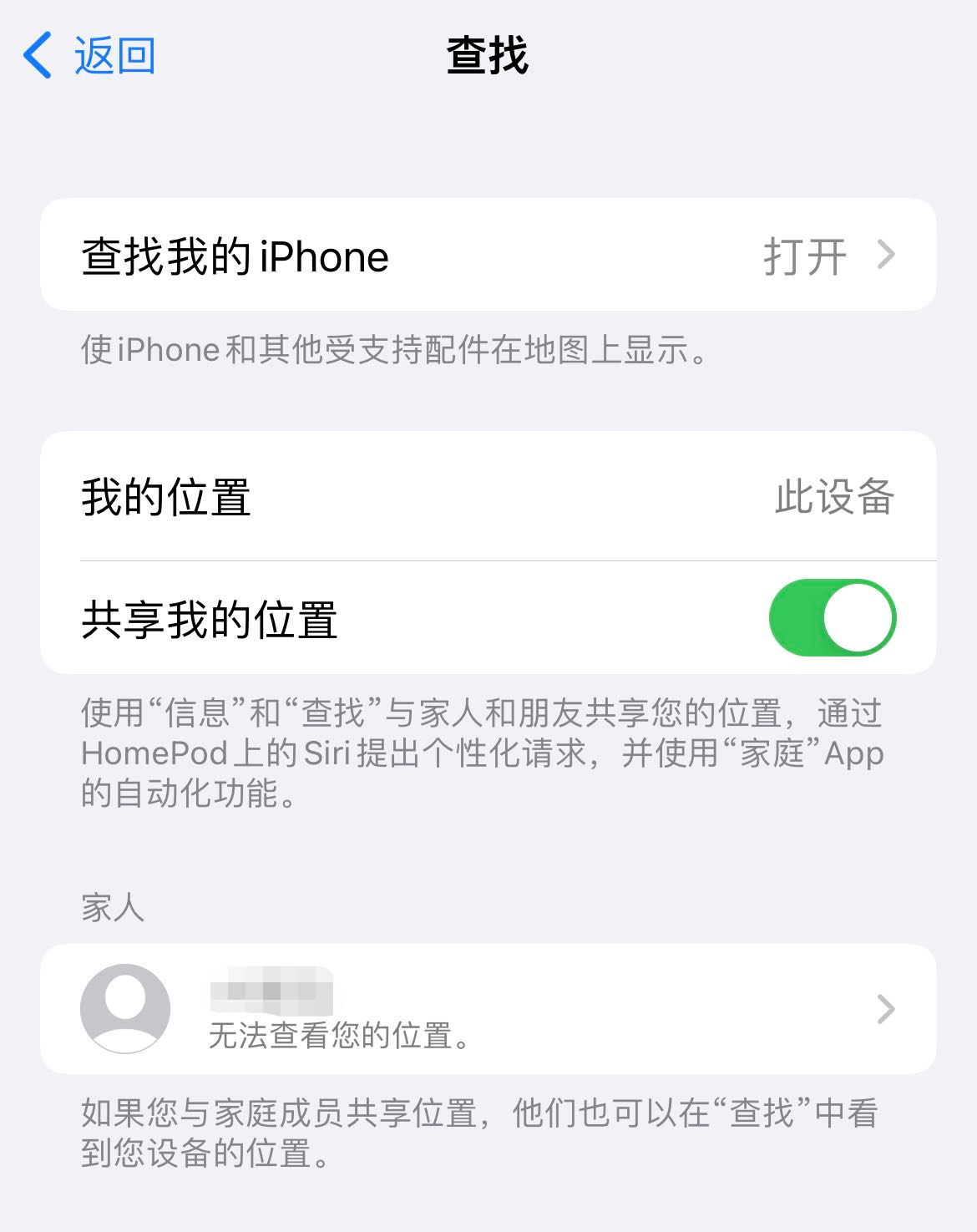977x1232 pixels.
Task: Open the family member row under 家人
Action: [x=488, y=1009]
